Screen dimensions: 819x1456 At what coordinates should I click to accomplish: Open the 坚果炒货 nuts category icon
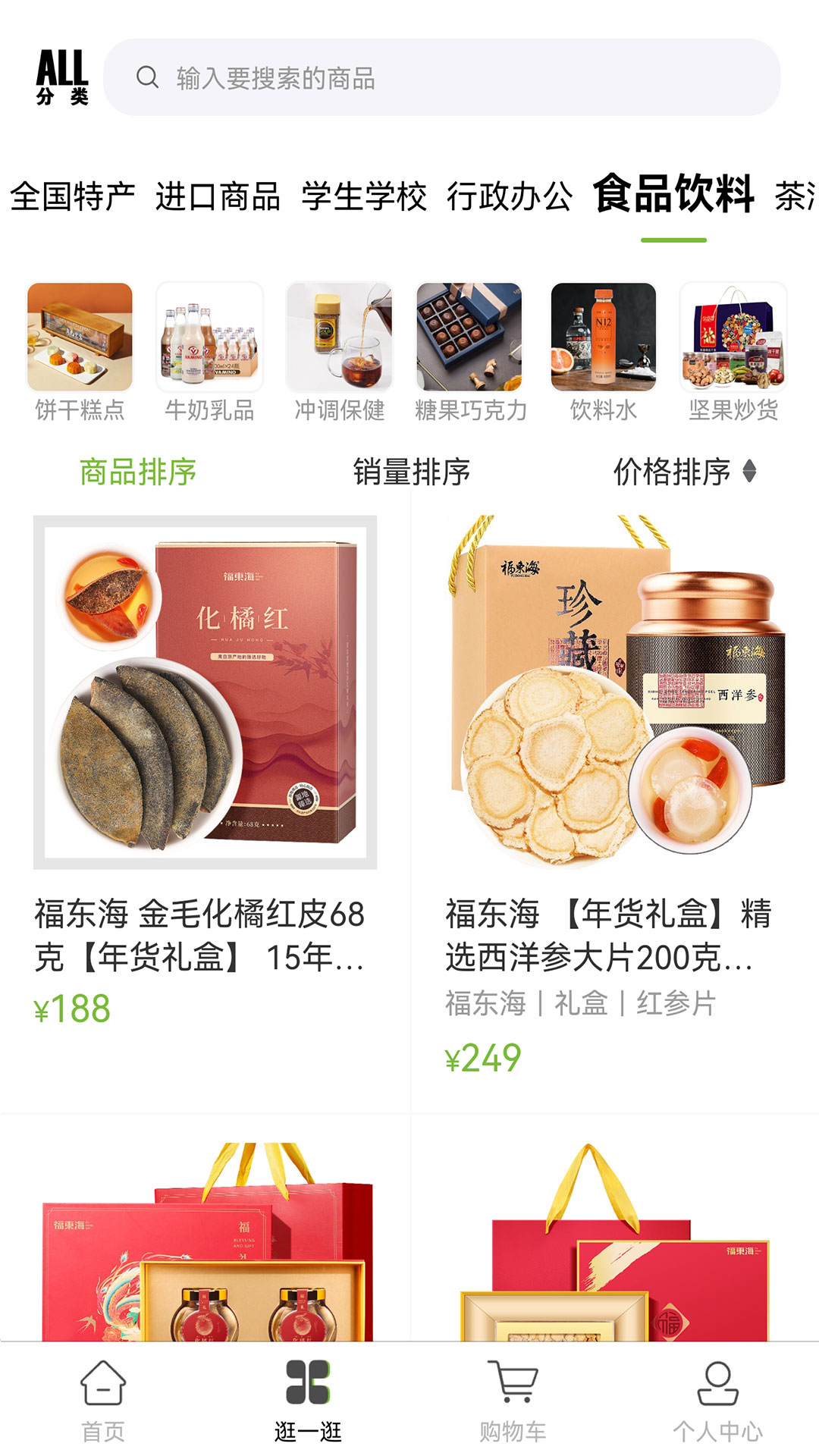click(733, 339)
